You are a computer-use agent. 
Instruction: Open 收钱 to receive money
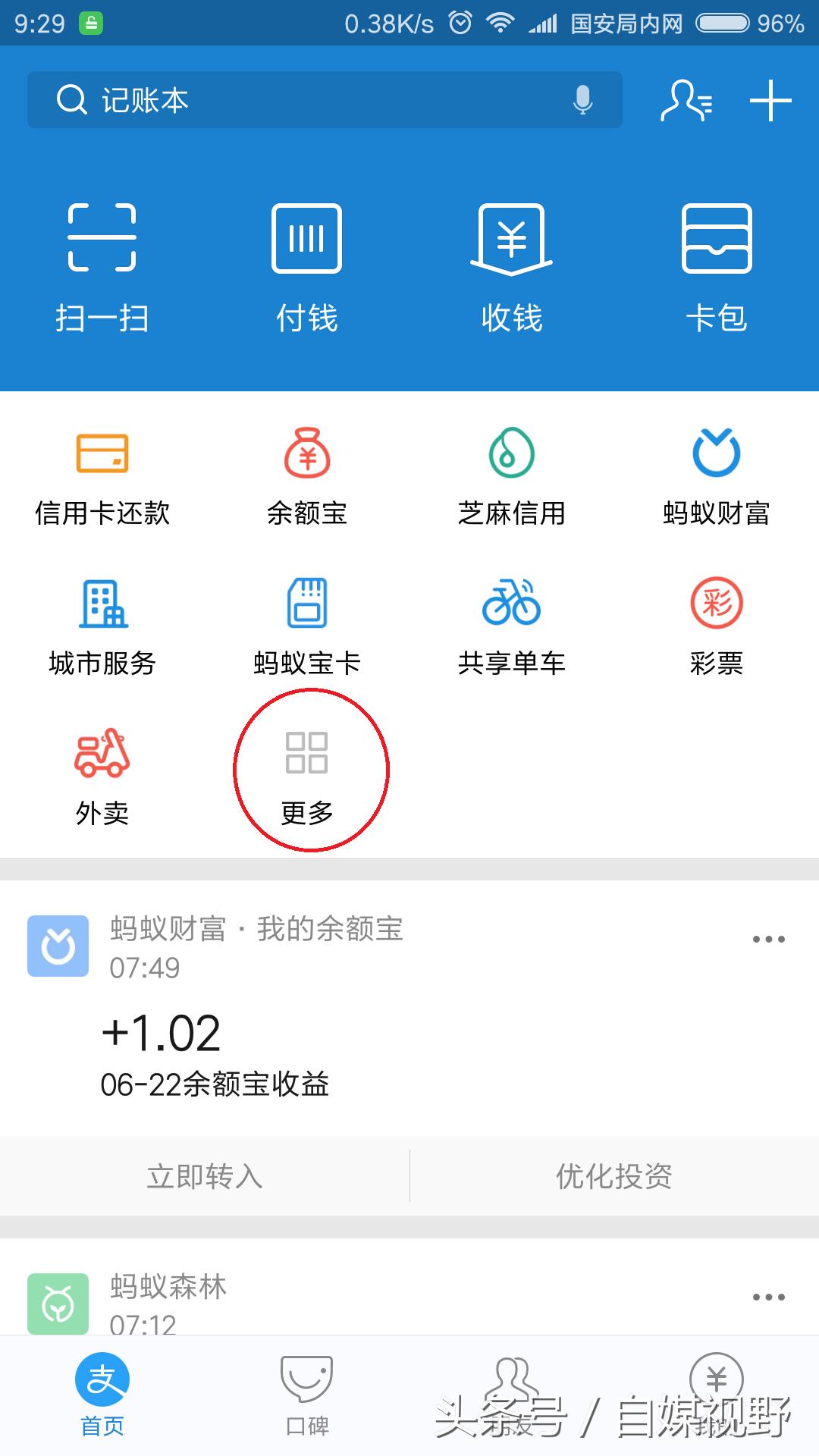(x=512, y=269)
